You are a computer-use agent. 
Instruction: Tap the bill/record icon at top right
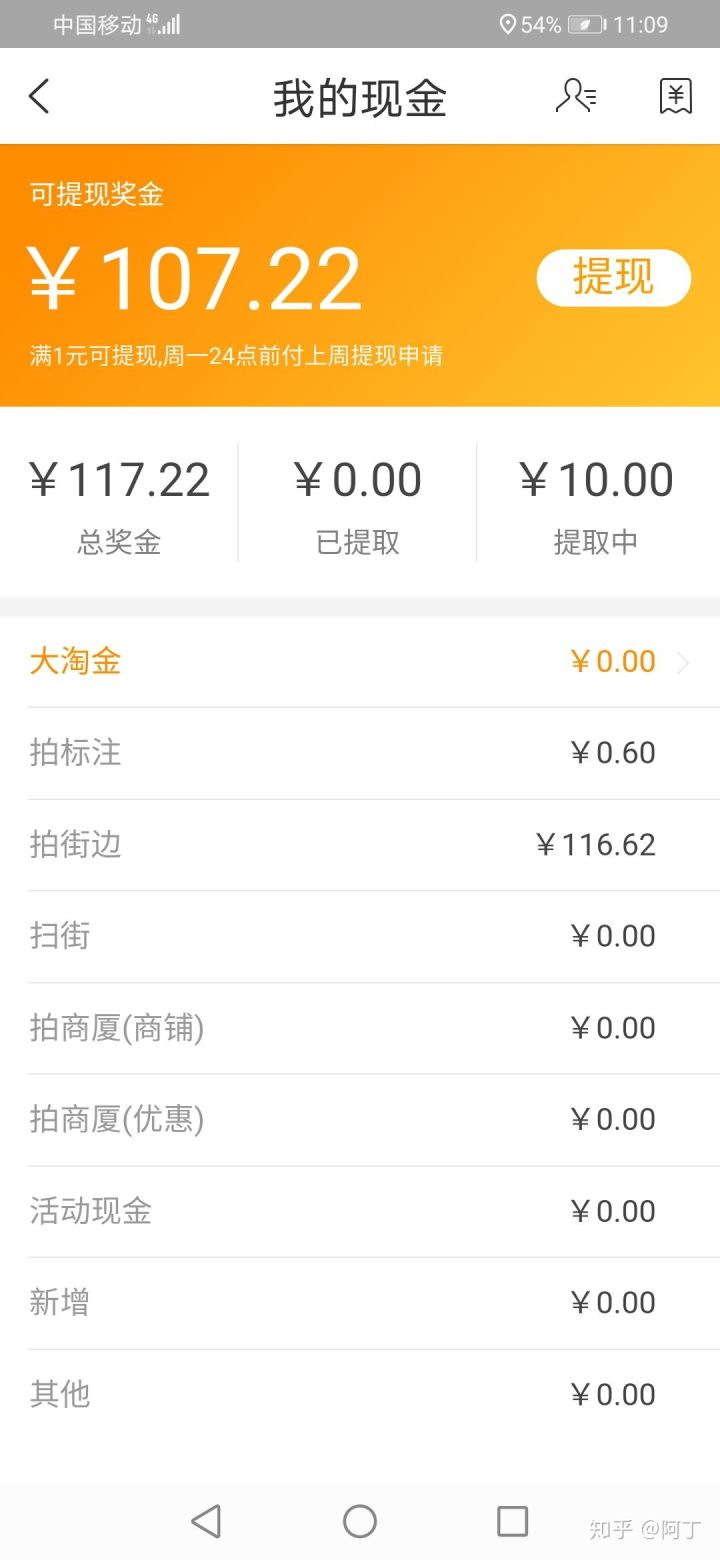pos(675,96)
